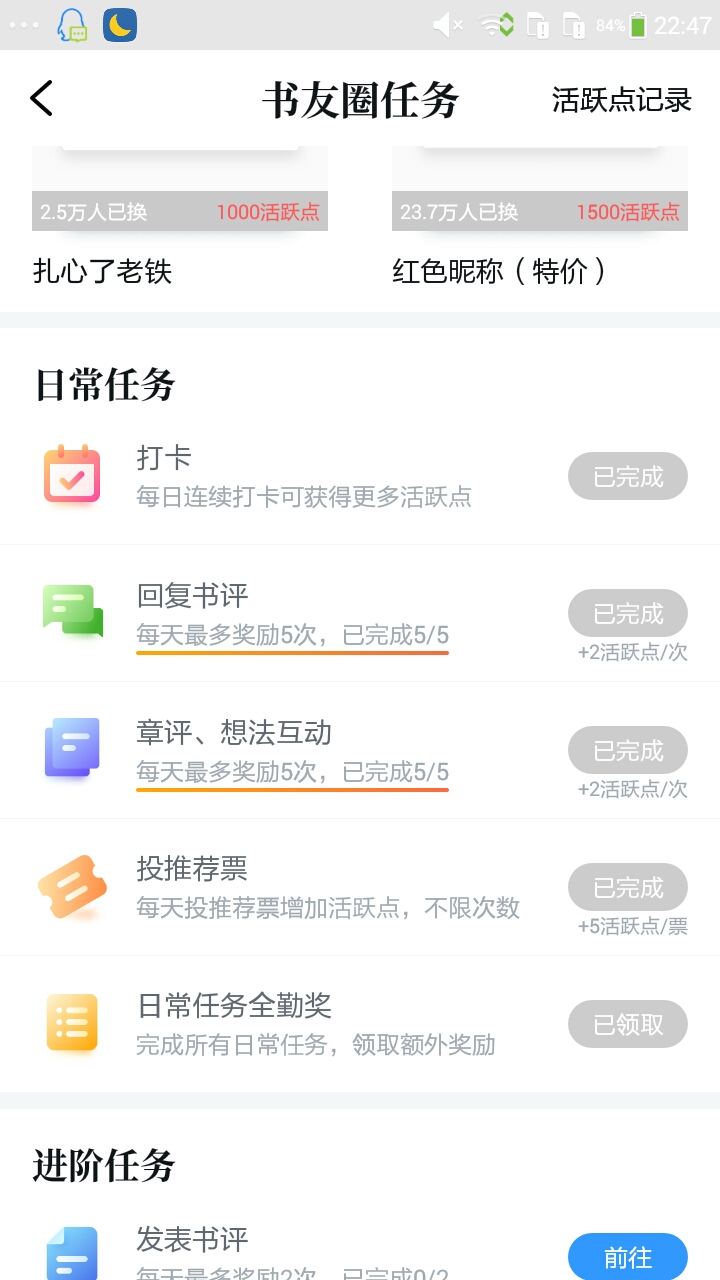The image size is (720, 1280).
Task: Tap 已完成 button for 投推荐票
Action: (x=627, y=887)
